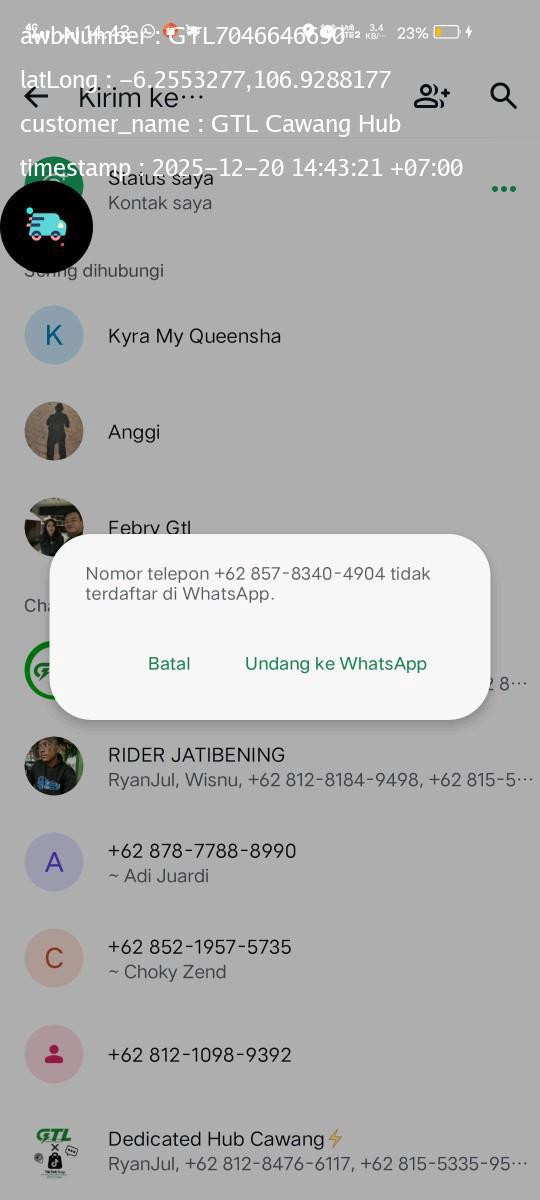Screen dimensions: 540x1200
Task: Select the contact Choky Zend
Action: pyautogui.click(x=270, y=958)
